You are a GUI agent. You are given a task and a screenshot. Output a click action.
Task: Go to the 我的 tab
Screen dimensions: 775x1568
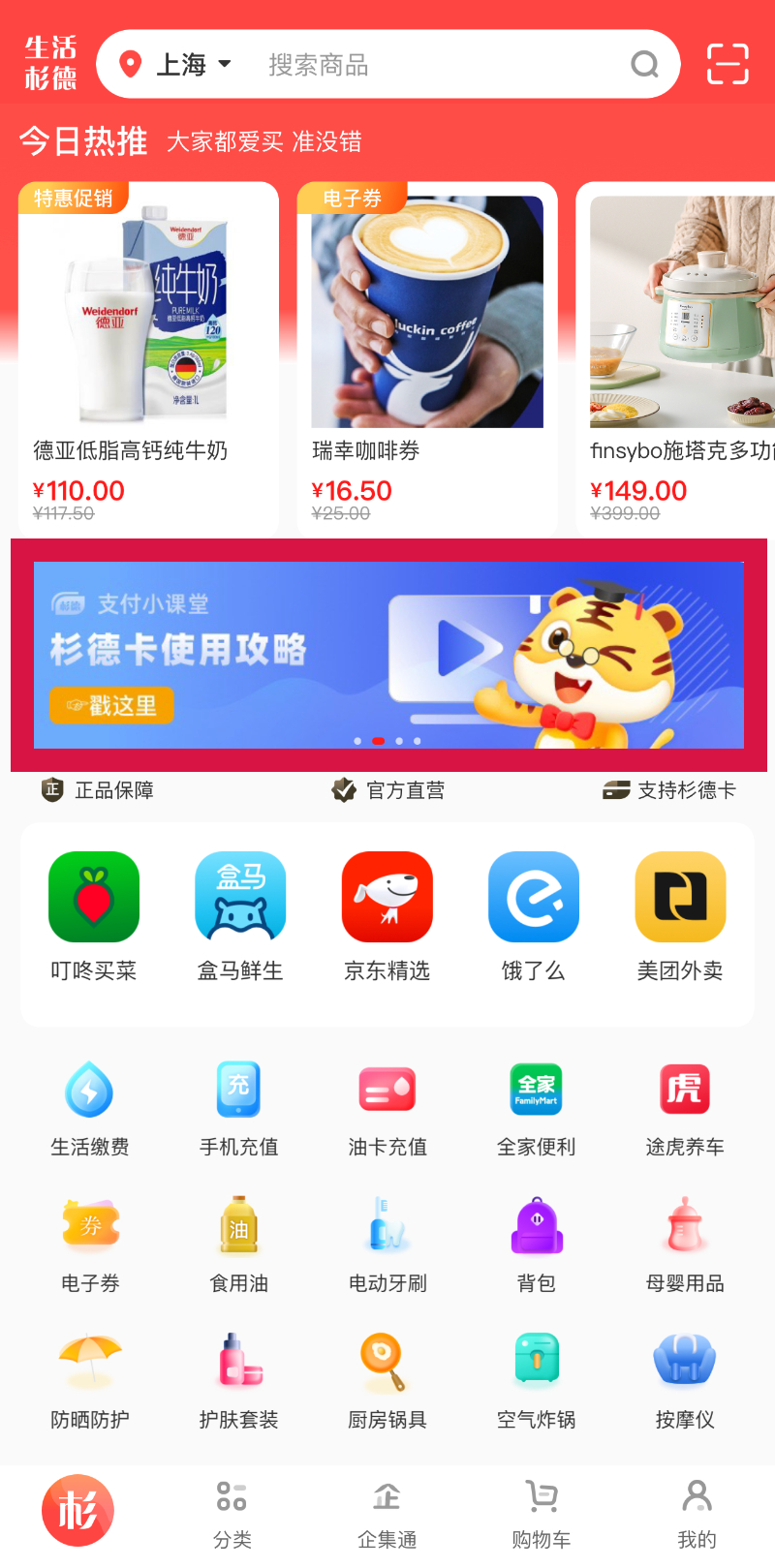click(697, 1514)
